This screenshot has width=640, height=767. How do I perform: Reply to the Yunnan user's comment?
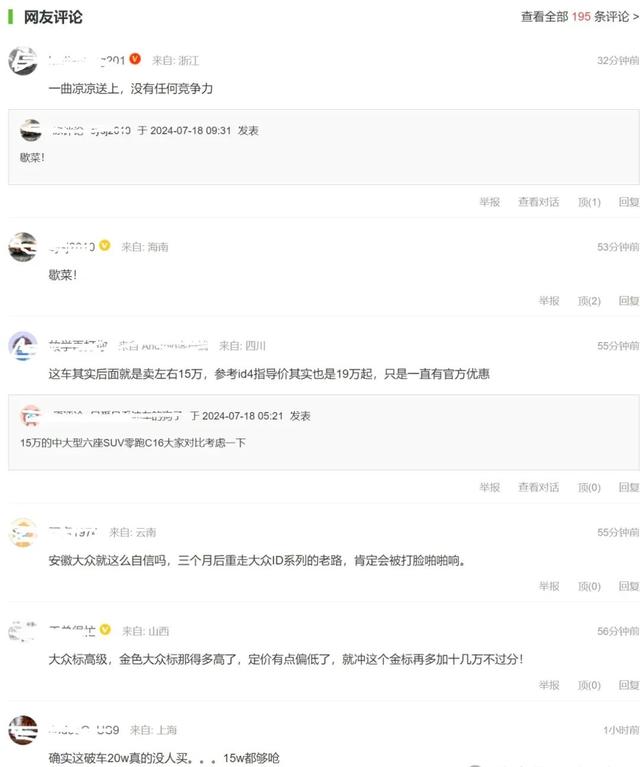(628, 586)
